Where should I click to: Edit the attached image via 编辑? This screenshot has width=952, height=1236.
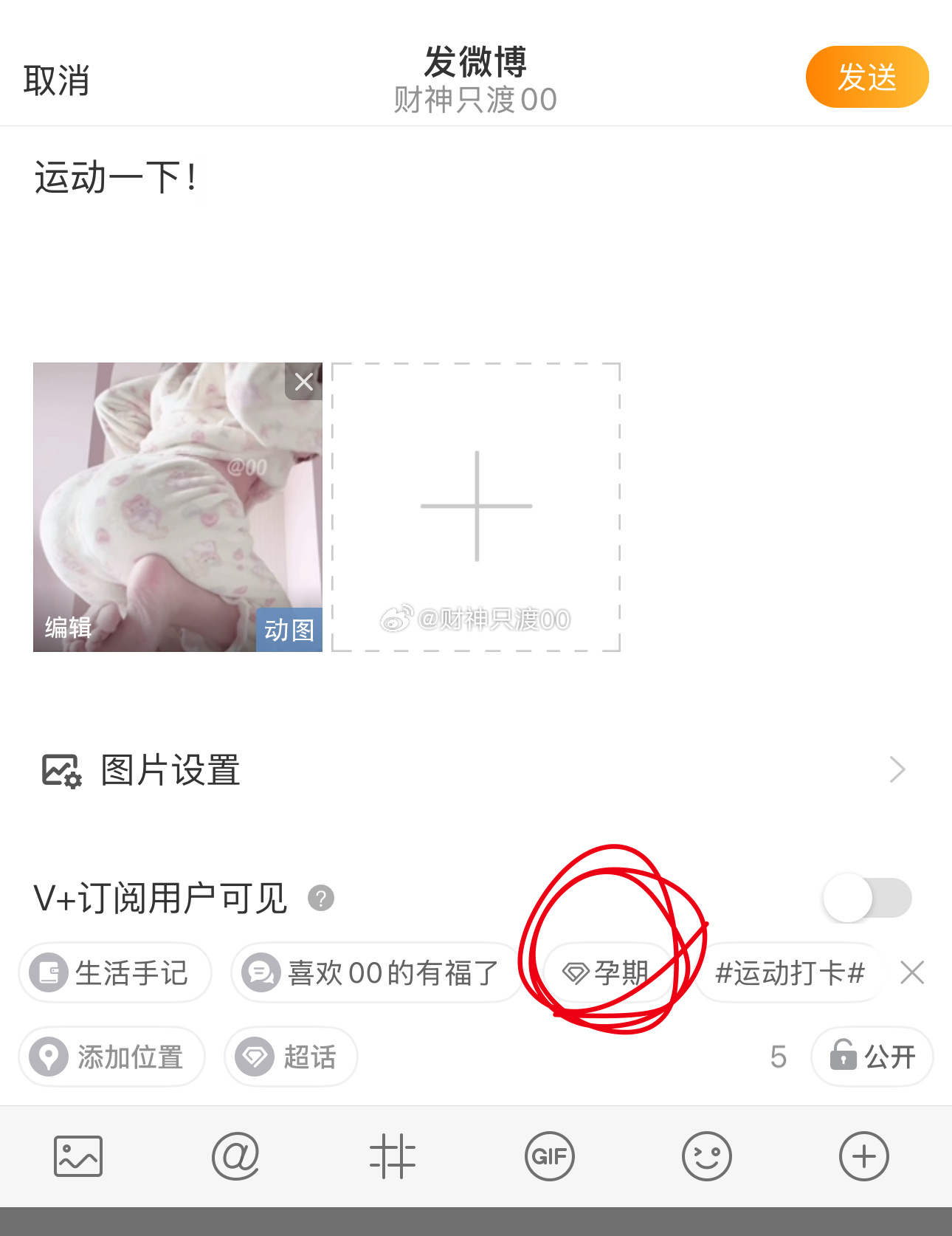68,628
